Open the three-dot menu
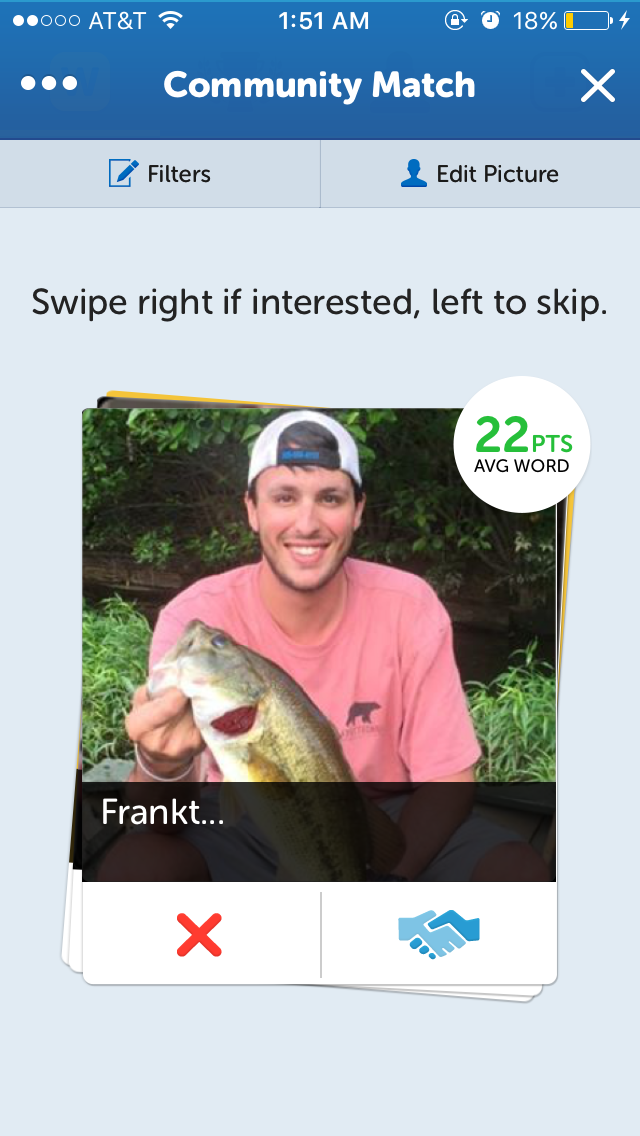Screen dimensions: 640x1136 49,84
